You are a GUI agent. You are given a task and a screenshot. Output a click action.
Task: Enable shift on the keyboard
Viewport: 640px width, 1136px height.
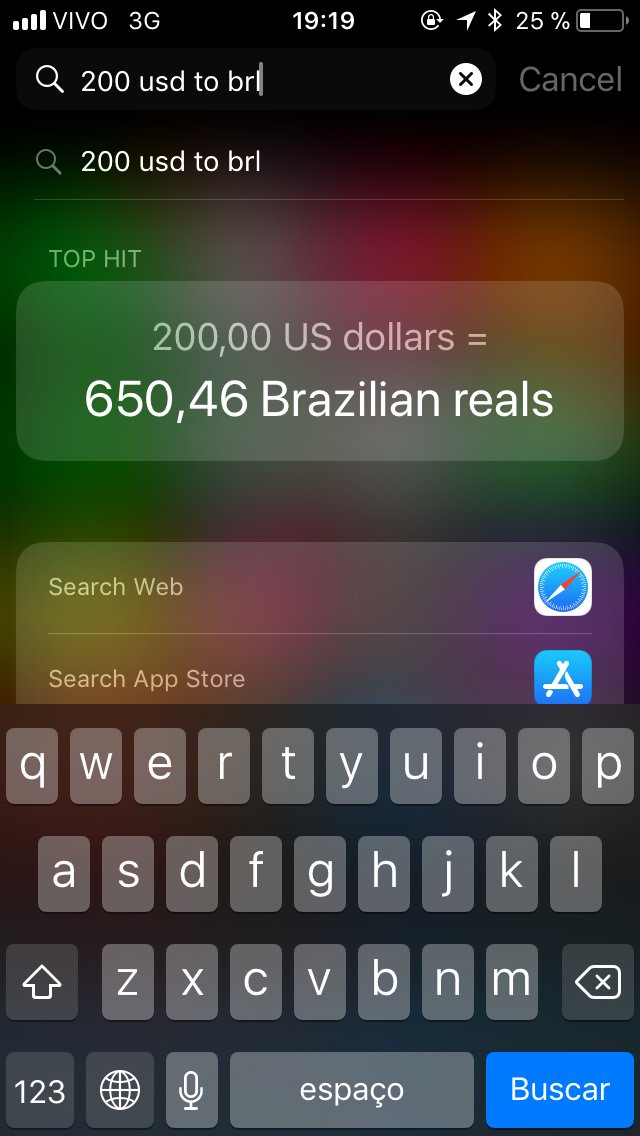pos(42,982)
